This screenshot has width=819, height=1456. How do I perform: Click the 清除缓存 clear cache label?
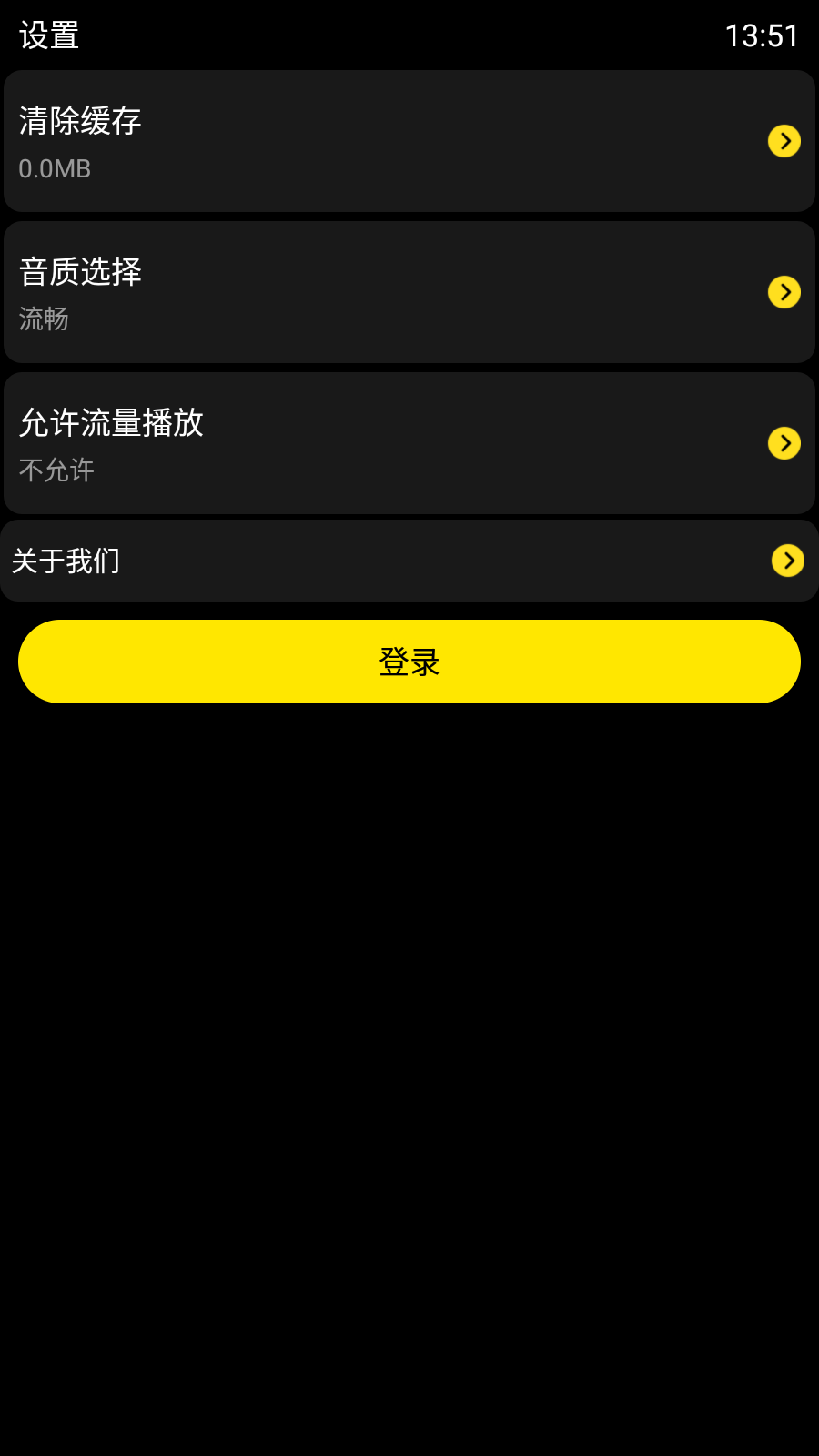(x=80, y=119)
